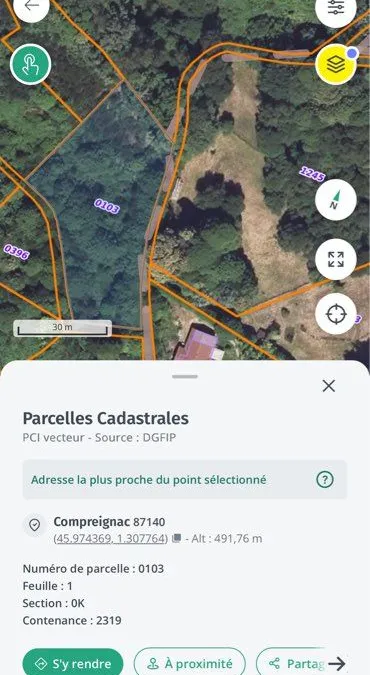Viewport: 370px width, 675px height.
Task: Open help for nearest address info
Action: point(325,479)
